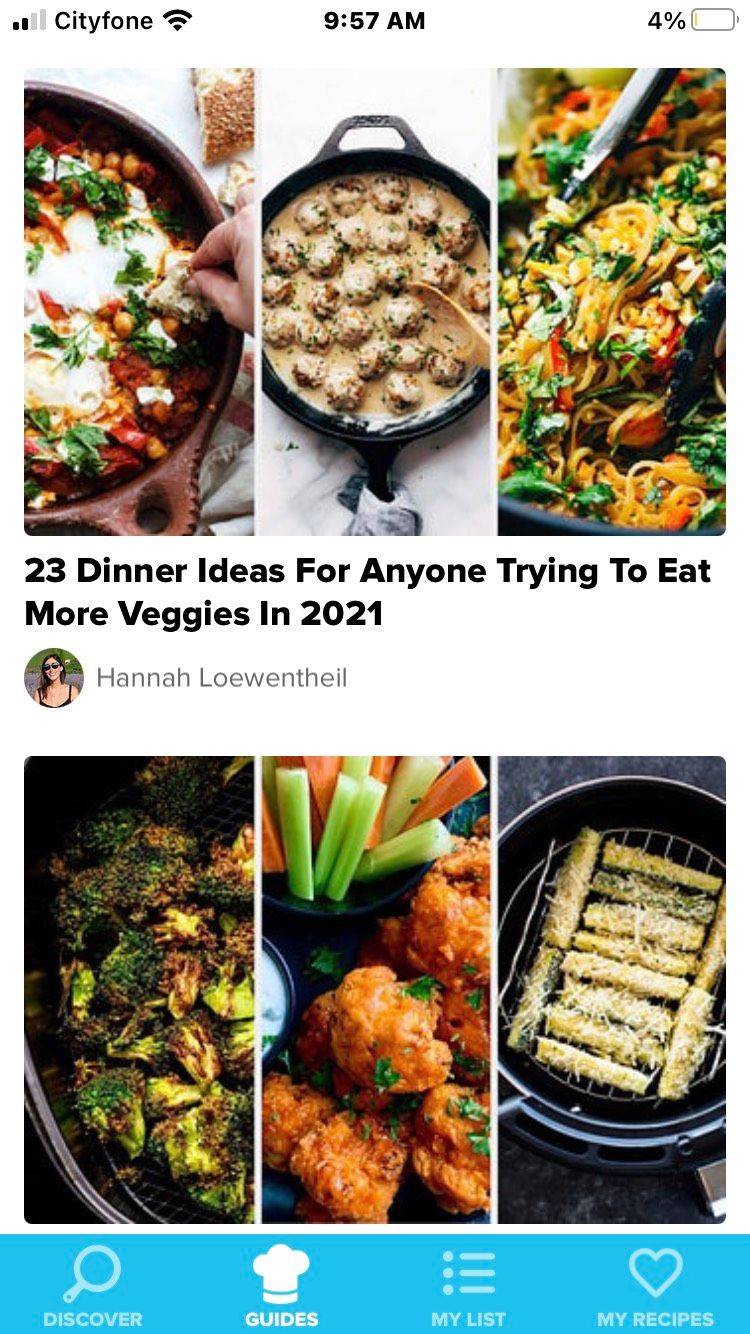This screenshot has height=1334, width=750.
Task: View author Hannah Loewentheil's profile
Action: 221,678
